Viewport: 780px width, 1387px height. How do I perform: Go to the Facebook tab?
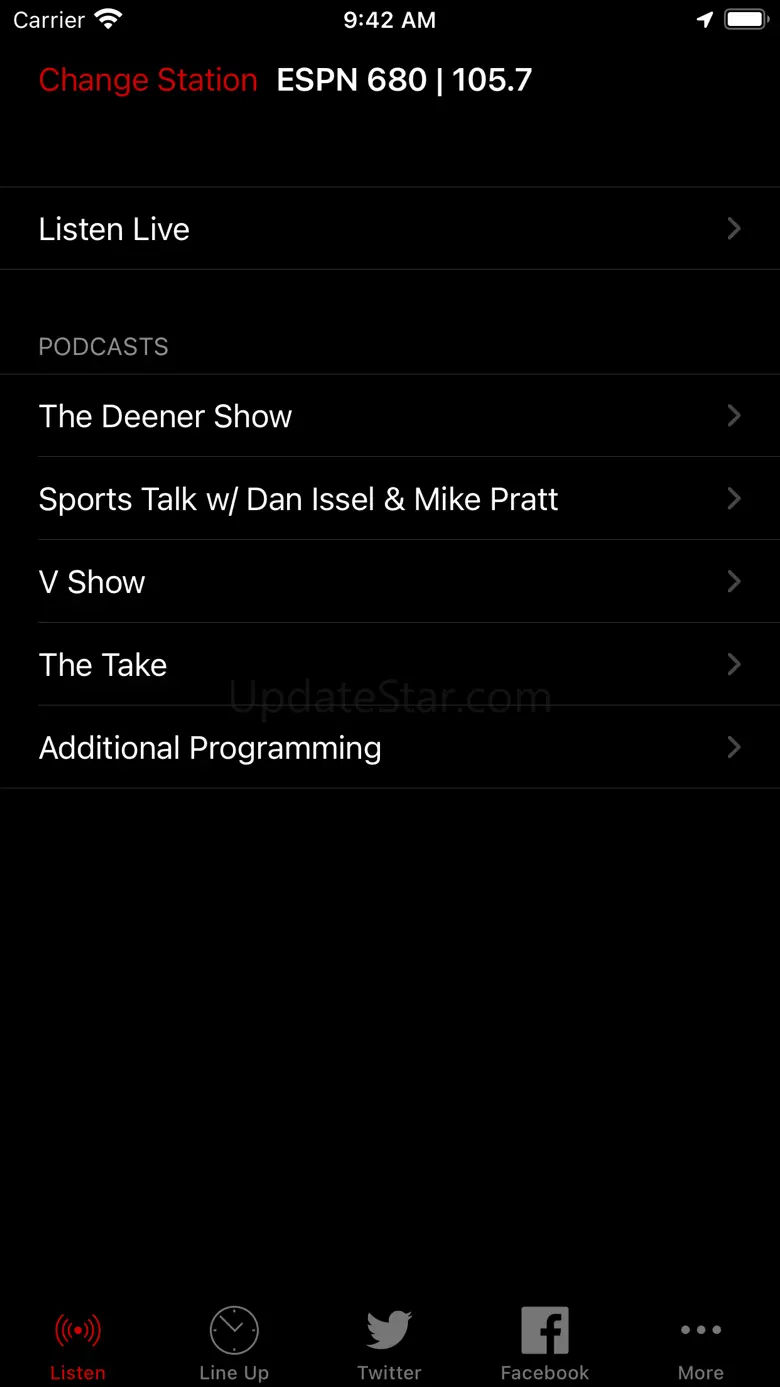pyautogui.click(x=545, y=1343)
